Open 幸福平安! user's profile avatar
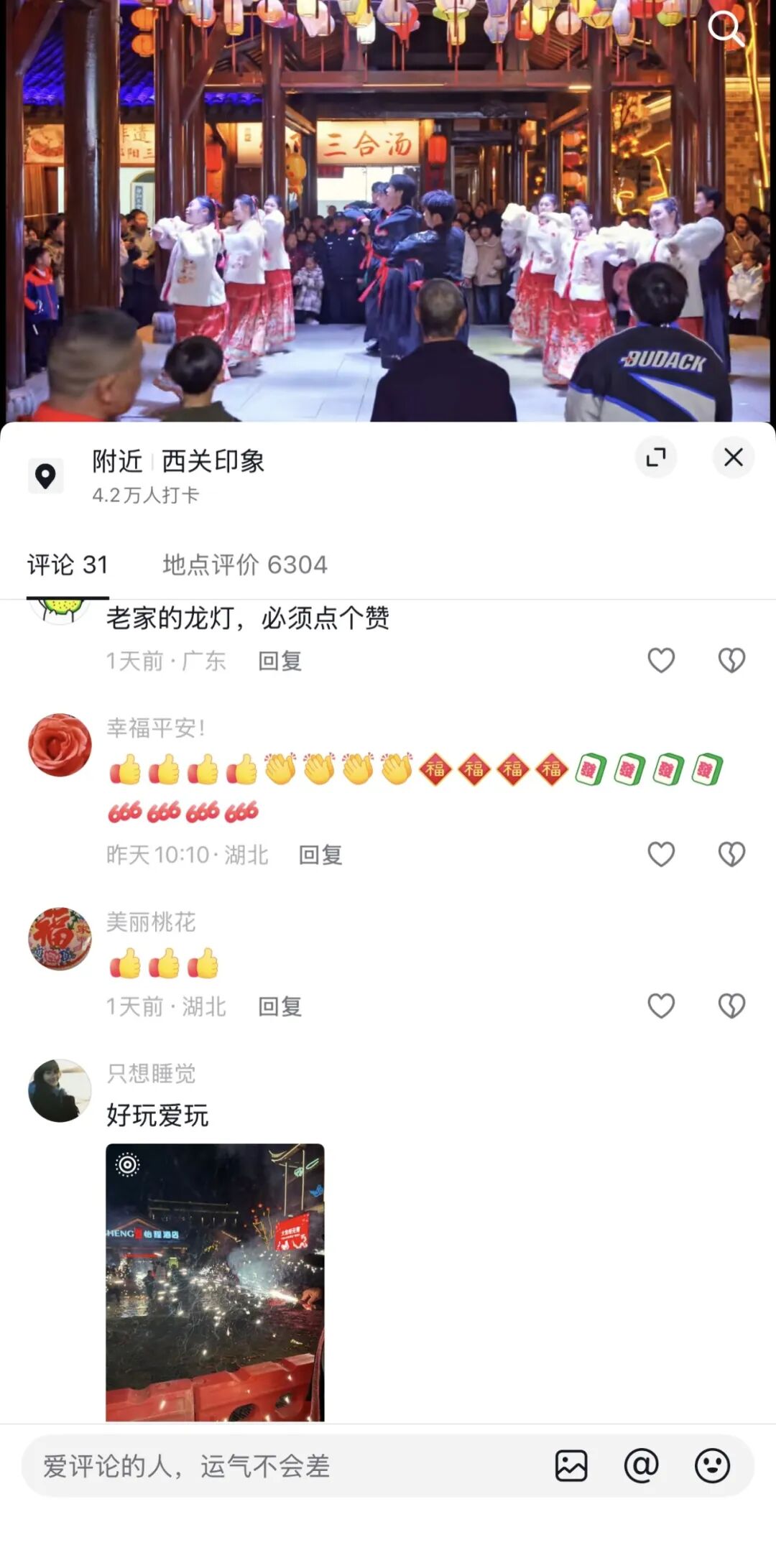The image size is (776, 1568). 60,745
